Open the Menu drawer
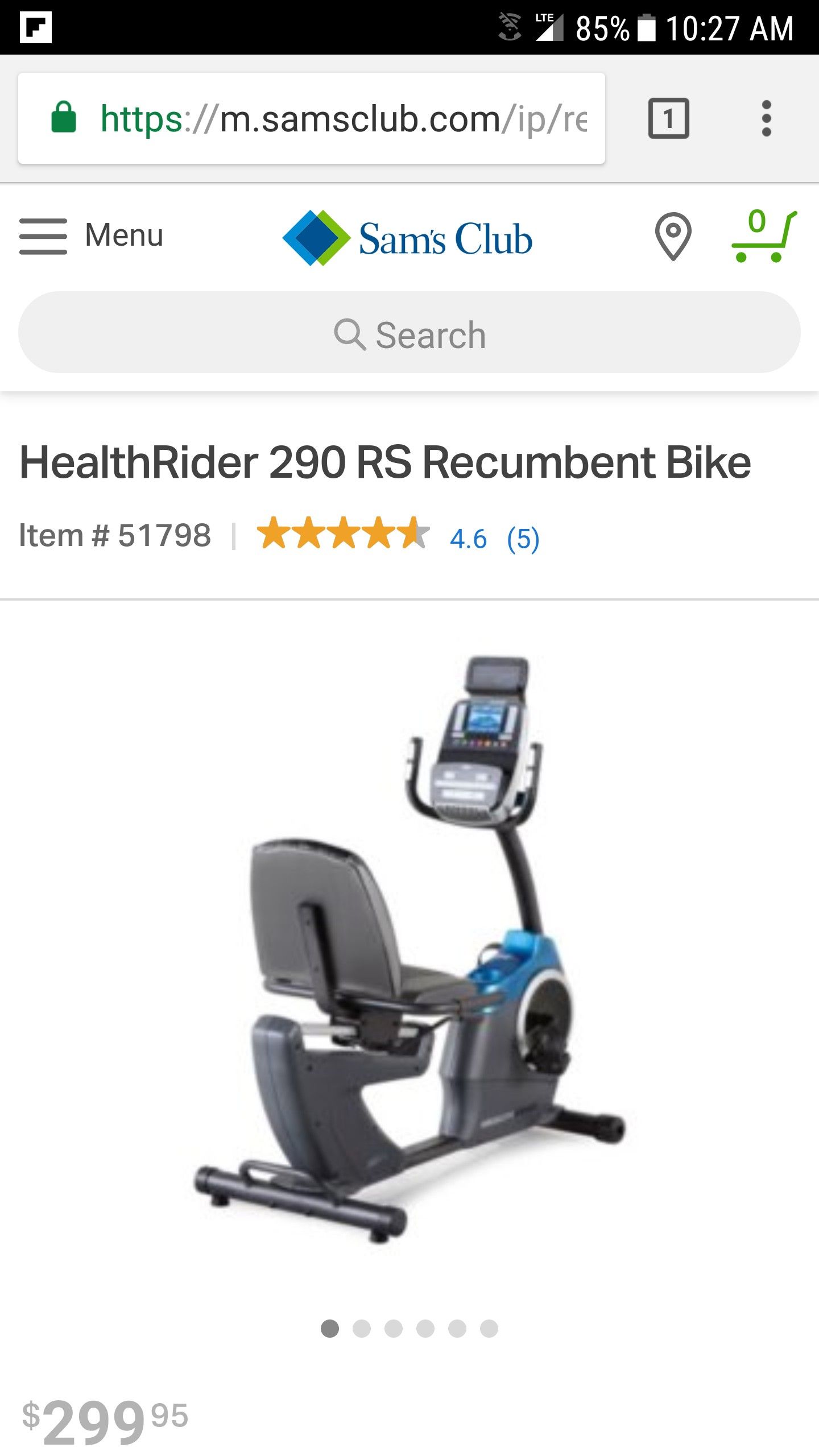The image size is (819, 1456). coord(91,235)
